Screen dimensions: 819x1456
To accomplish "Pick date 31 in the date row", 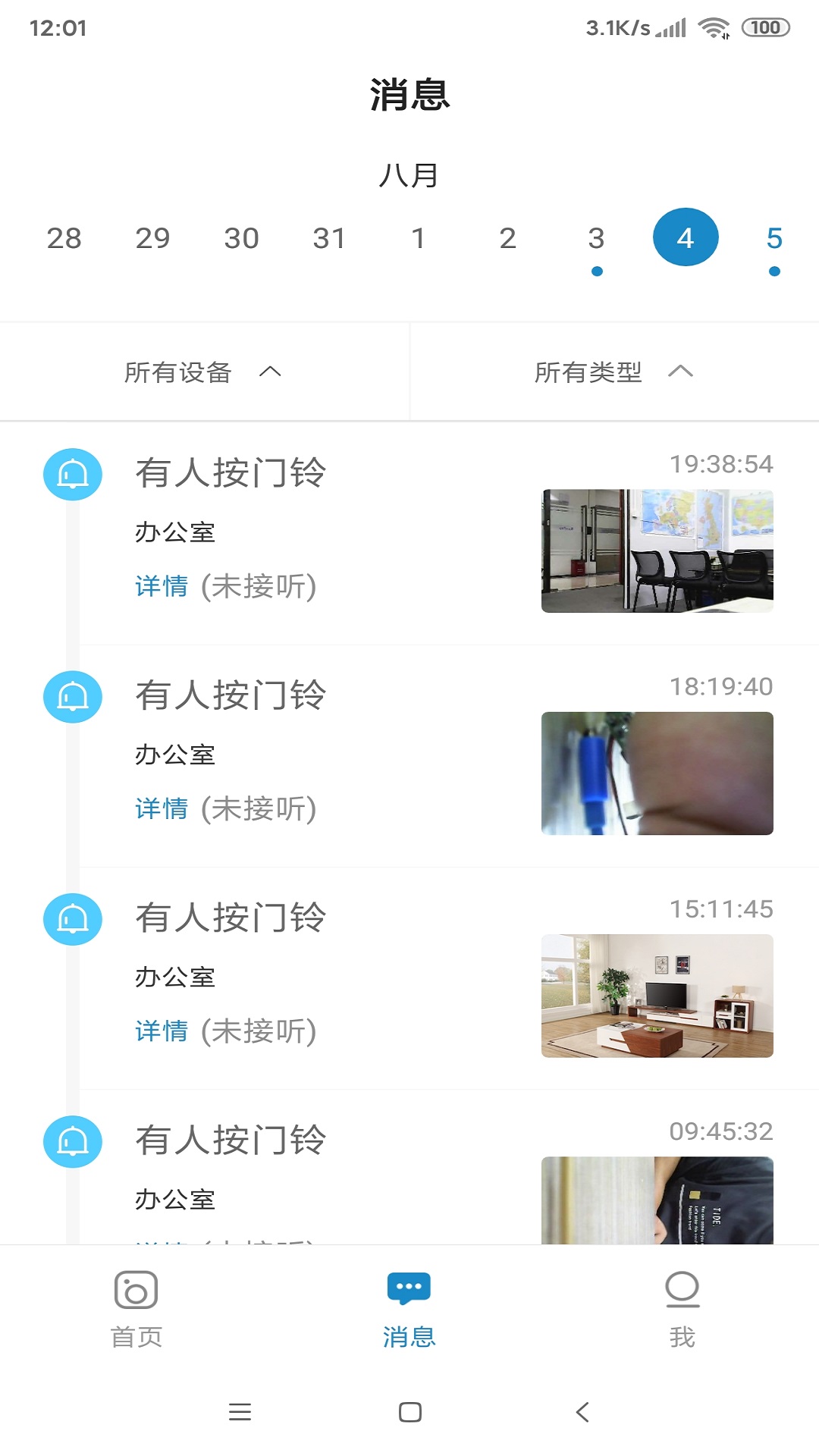I will [329, 238].
